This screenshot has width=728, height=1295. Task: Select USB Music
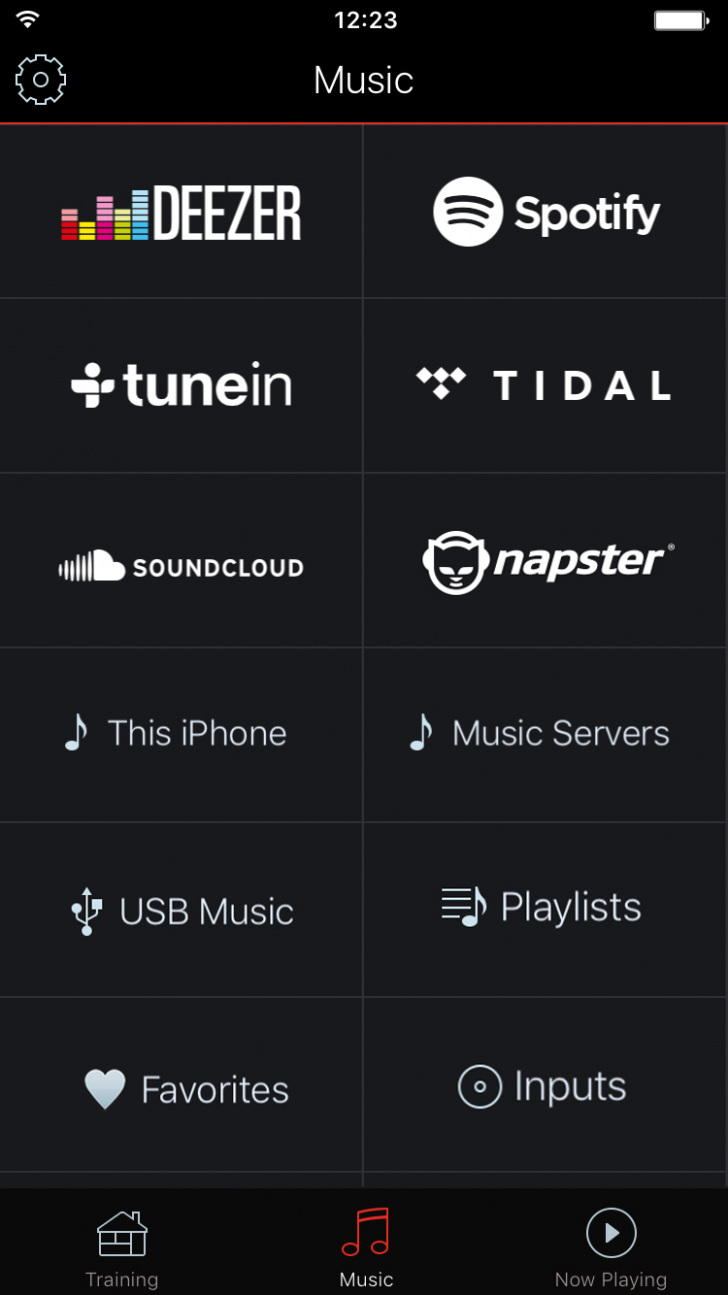pos(181,911)
